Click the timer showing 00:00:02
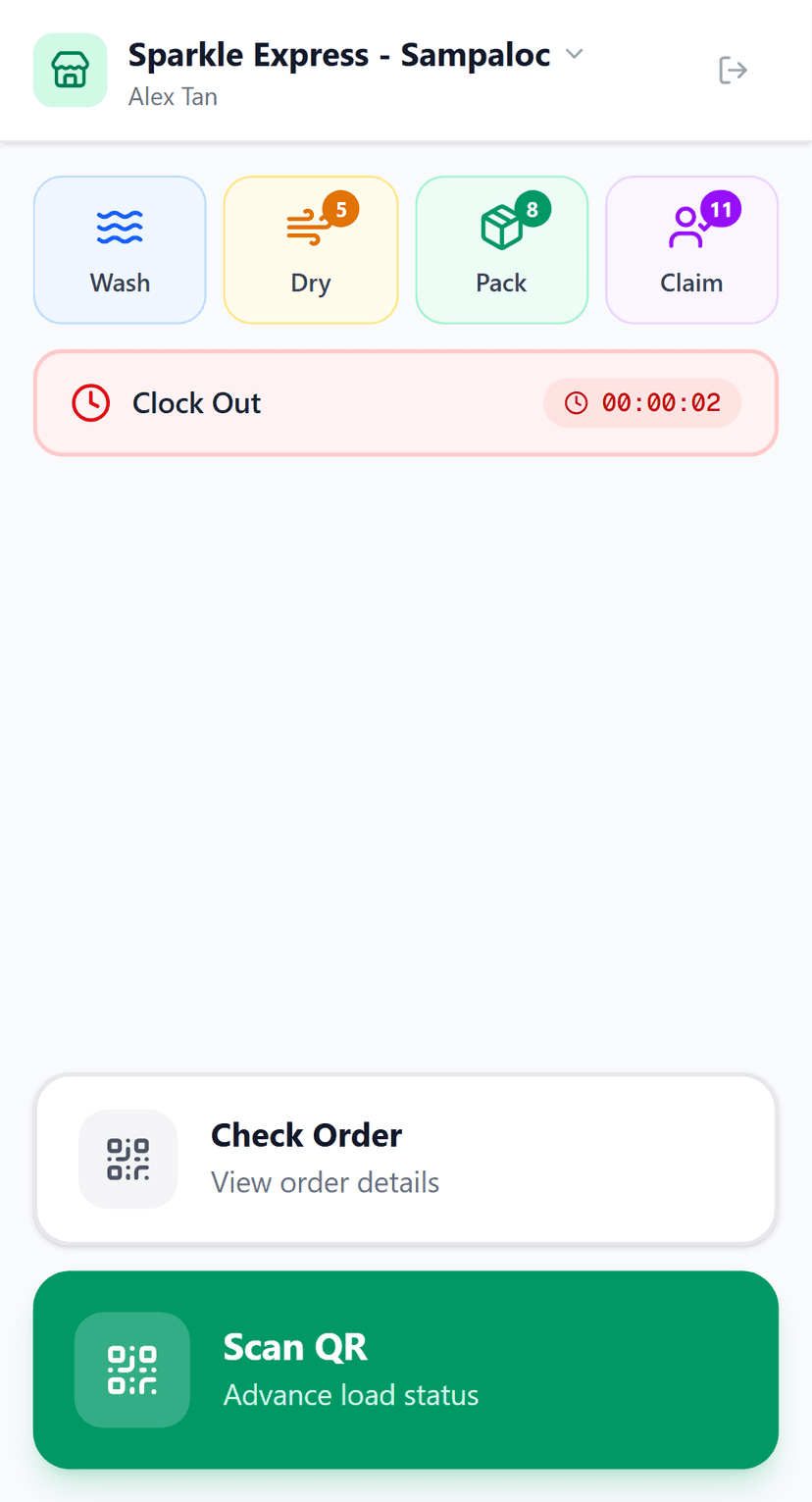This screenshot has height=1502, width=812. pyautogui.click(x=641, y=402)
